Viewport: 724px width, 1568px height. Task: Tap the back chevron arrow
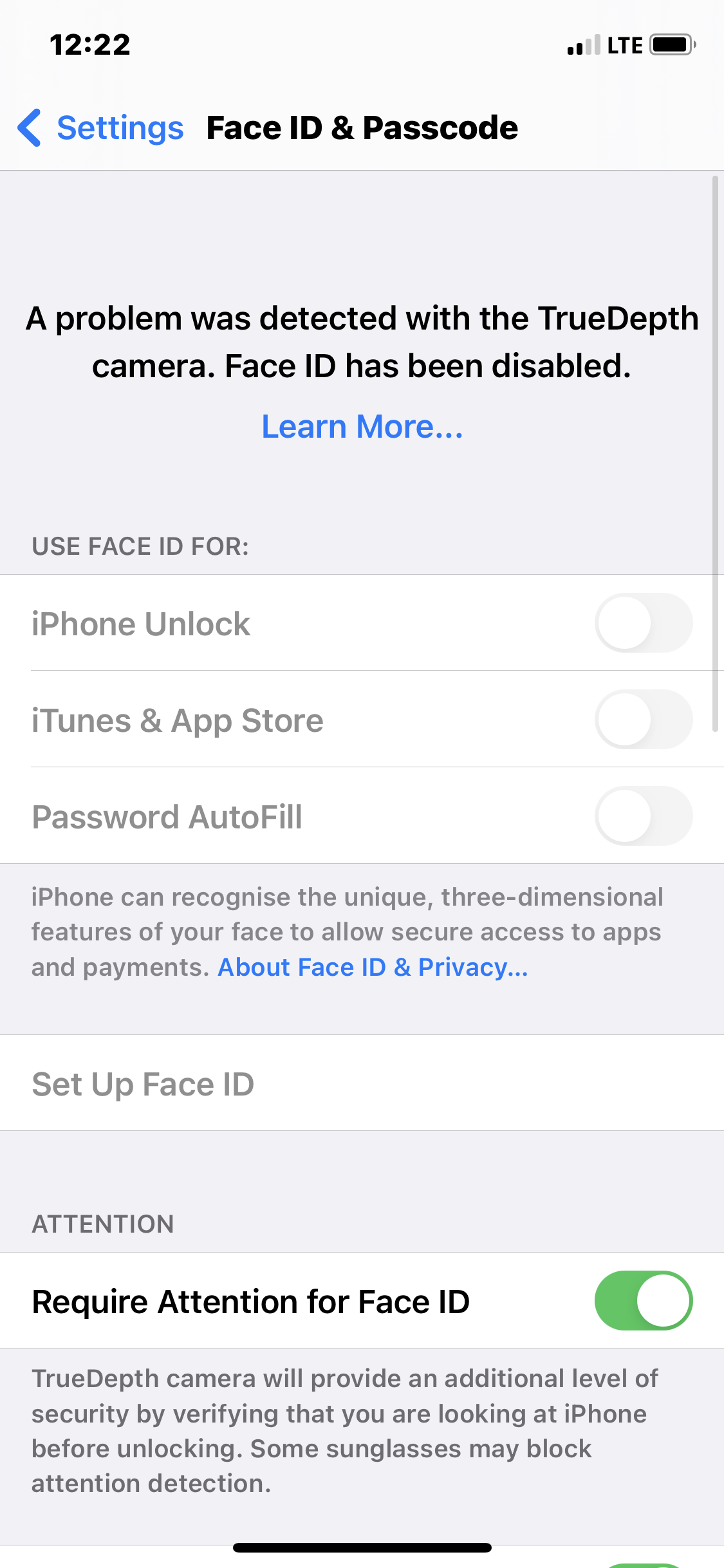(29, 127)
